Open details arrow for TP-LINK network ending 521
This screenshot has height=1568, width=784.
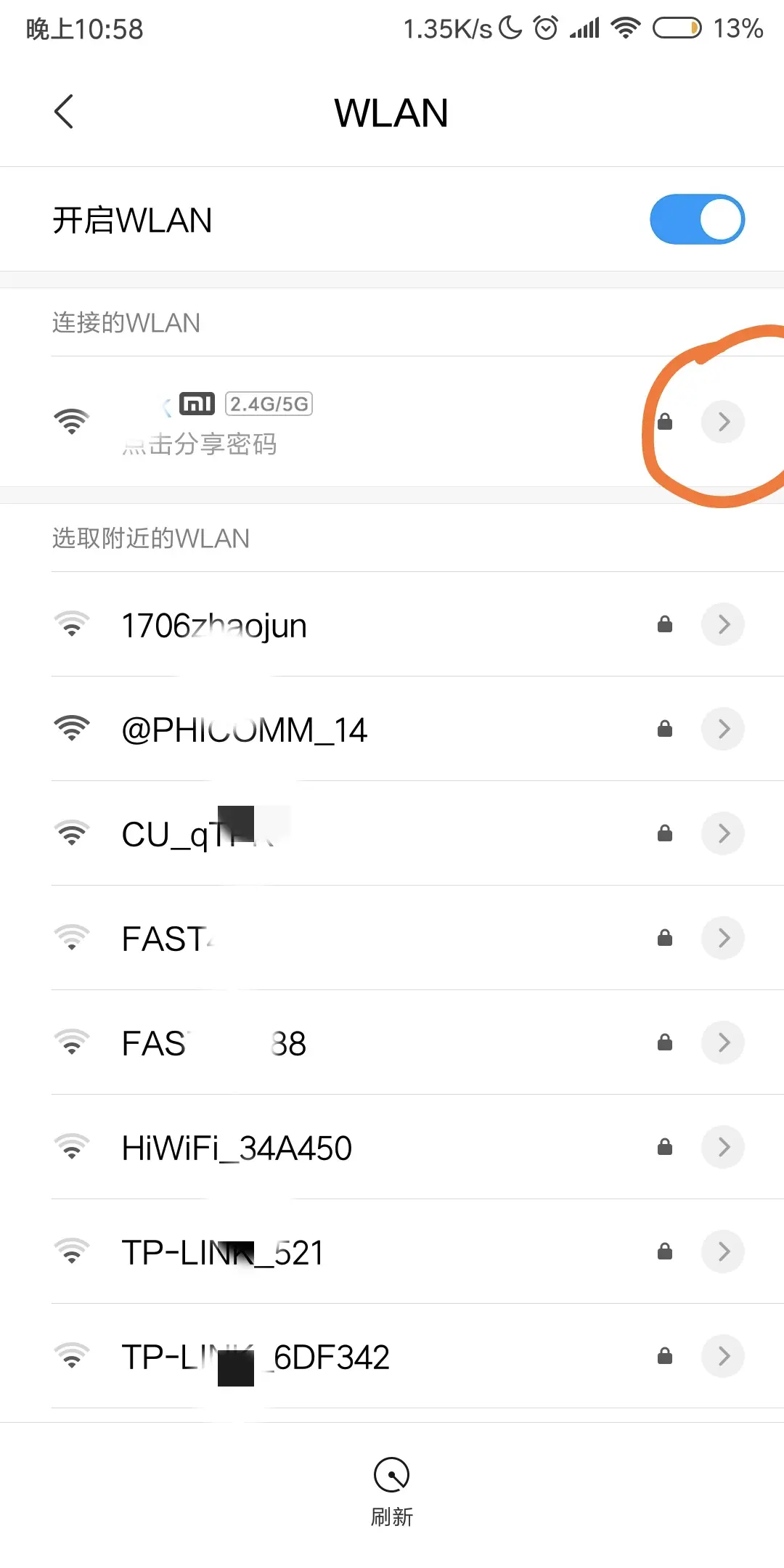pos(723,1251)
